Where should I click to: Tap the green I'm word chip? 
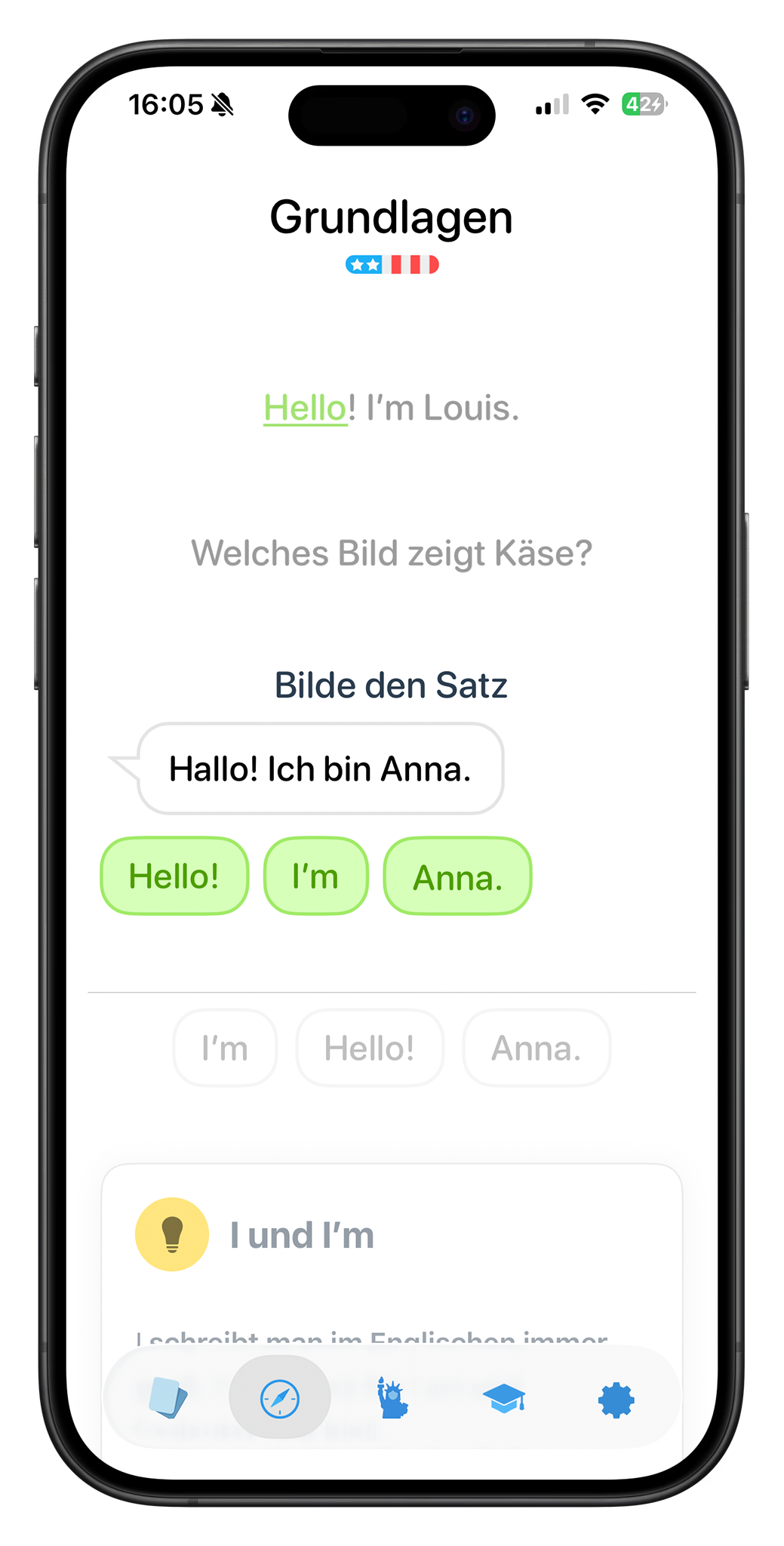(x=315, y=876)
